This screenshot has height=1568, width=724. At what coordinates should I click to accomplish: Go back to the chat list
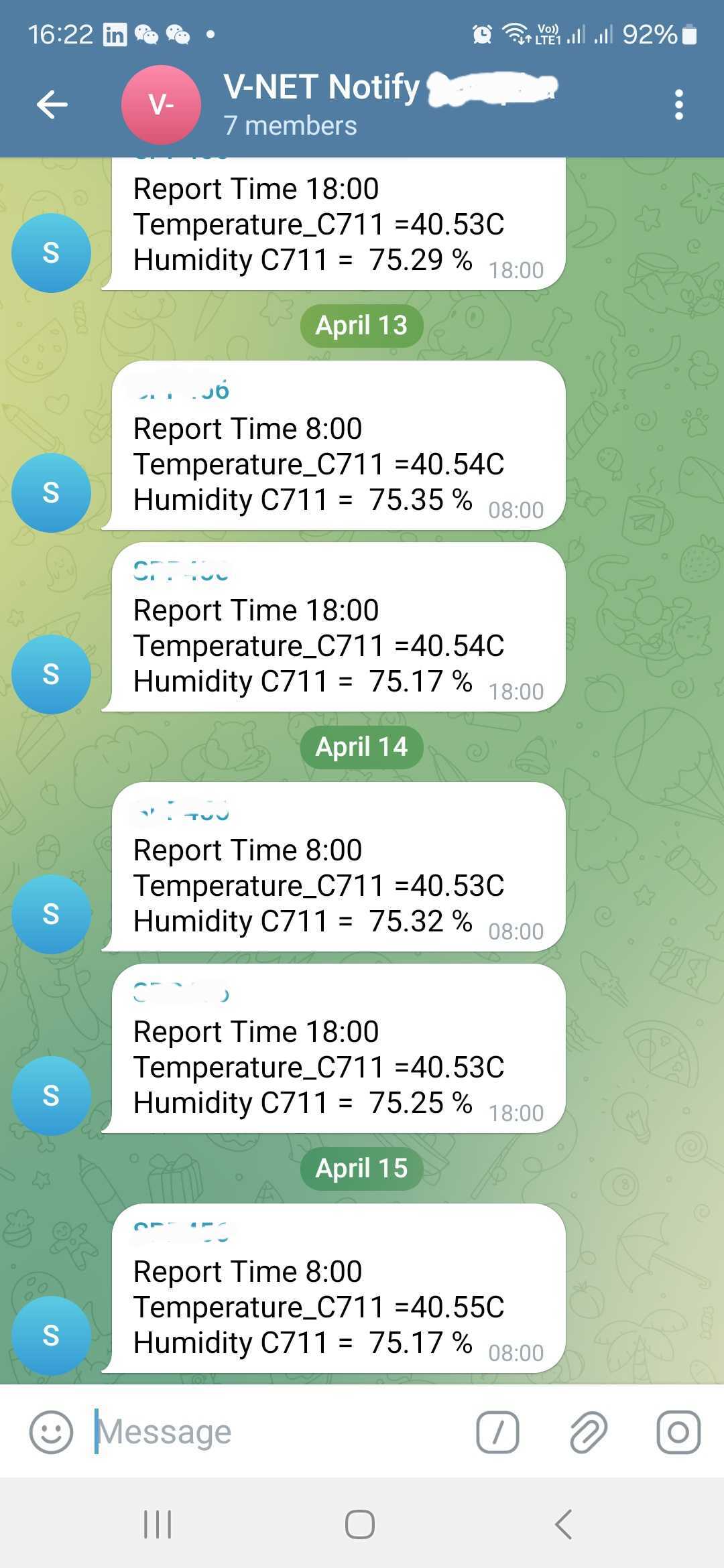click(52, 105)
